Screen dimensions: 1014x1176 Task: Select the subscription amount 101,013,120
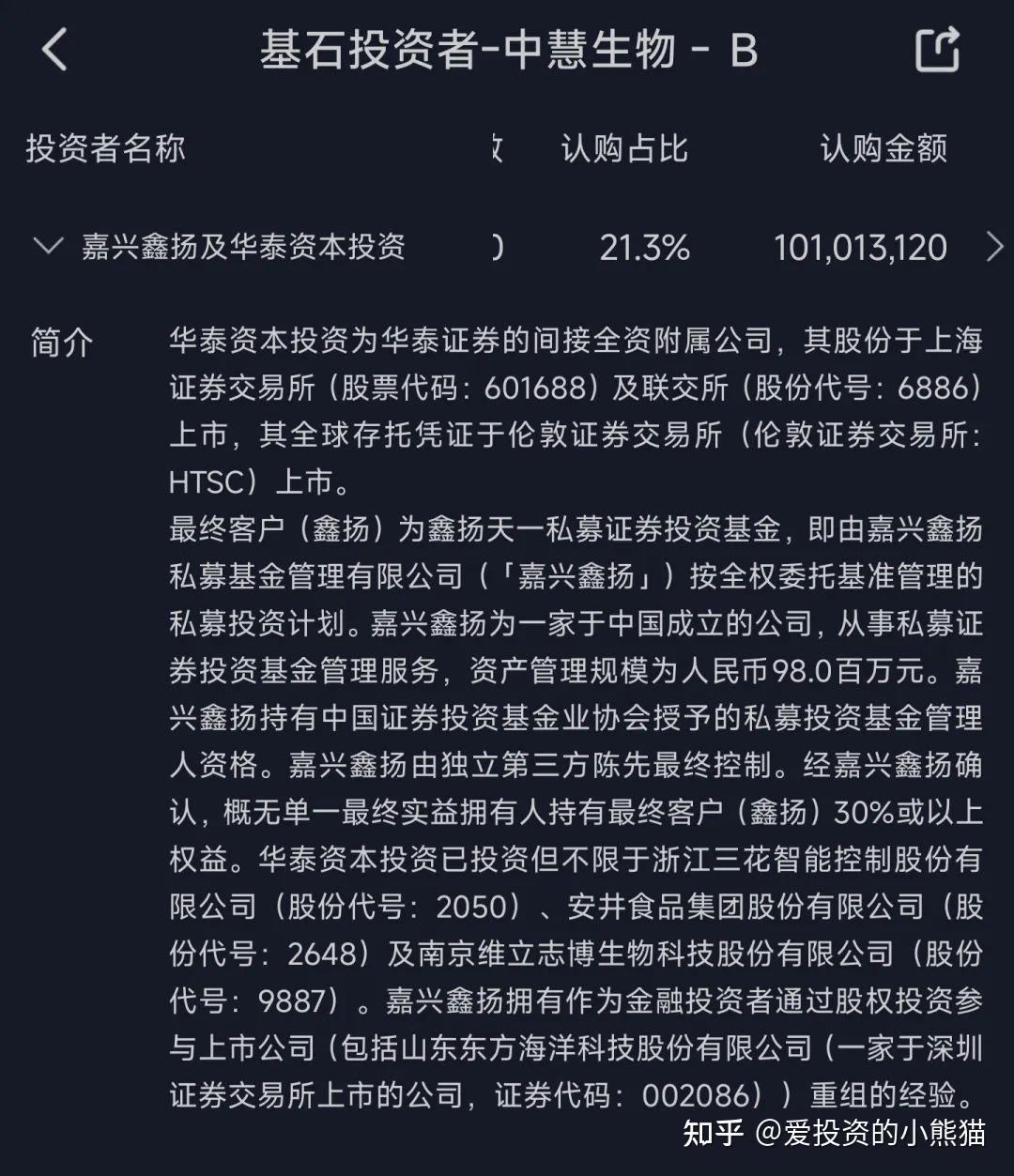[860, 248]
